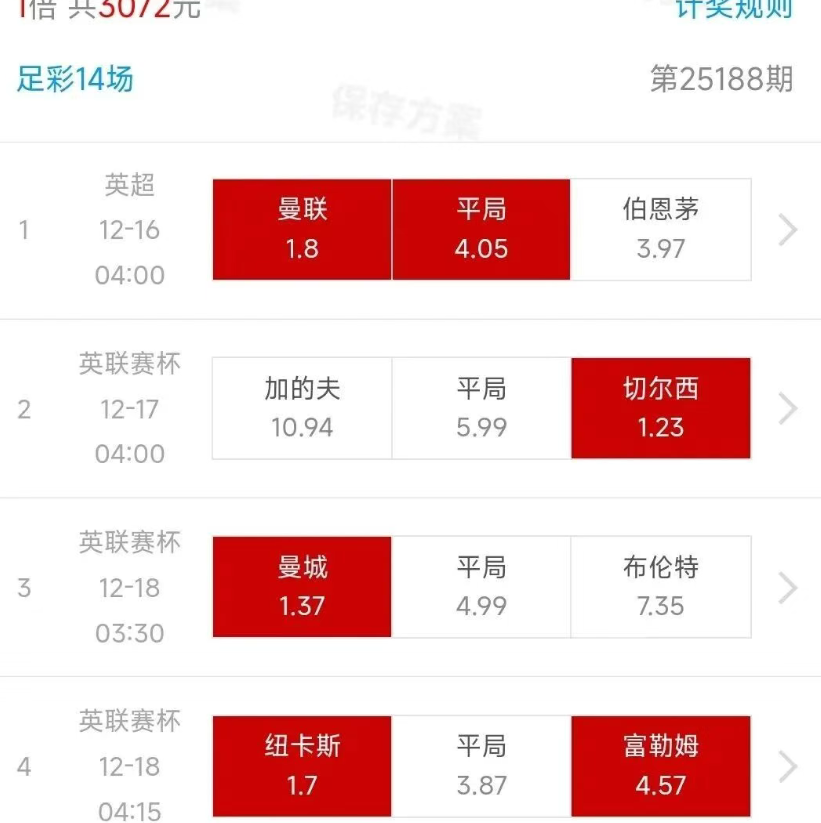
Task: Deselect 平局 at 4.05 in match 1
Action: pos(481,229)
